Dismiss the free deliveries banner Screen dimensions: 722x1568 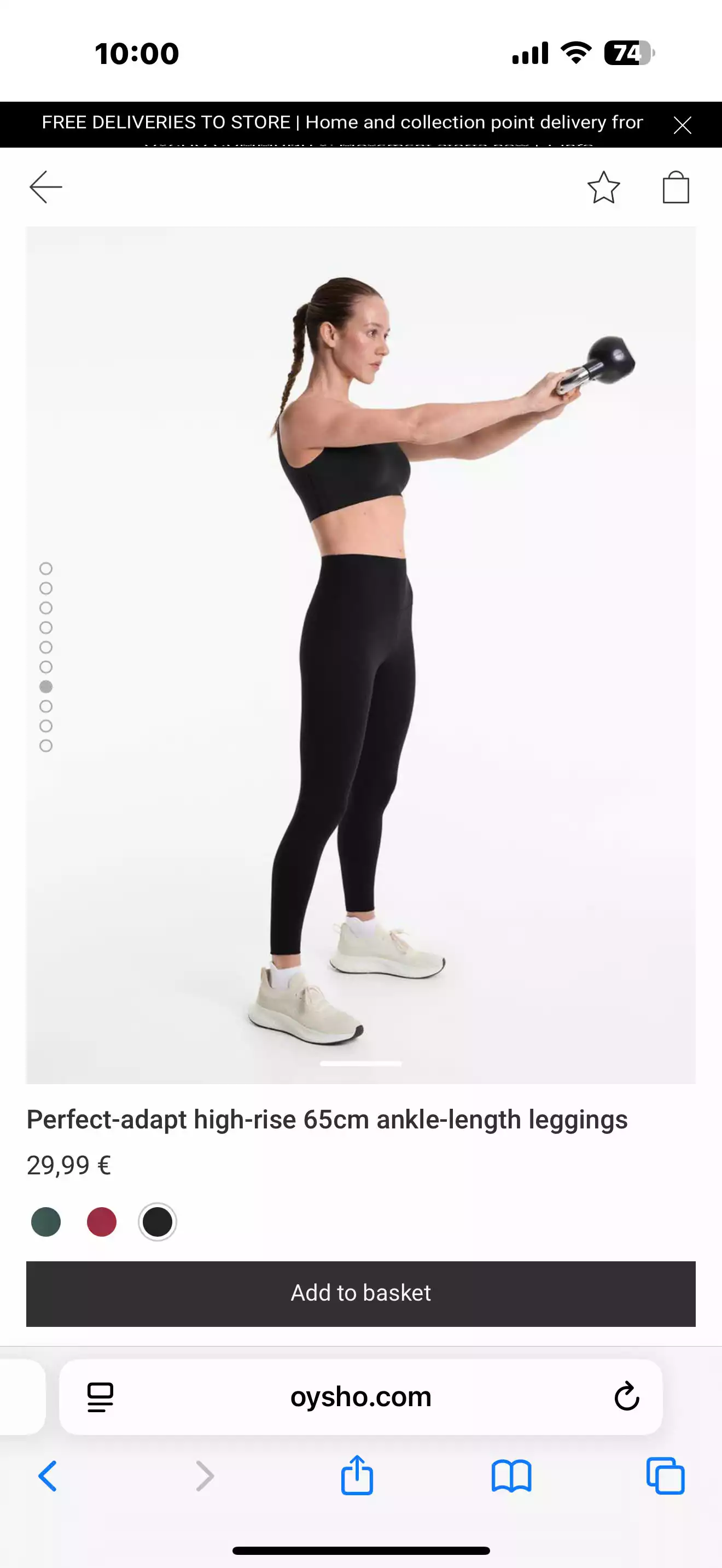coord(682,125)
